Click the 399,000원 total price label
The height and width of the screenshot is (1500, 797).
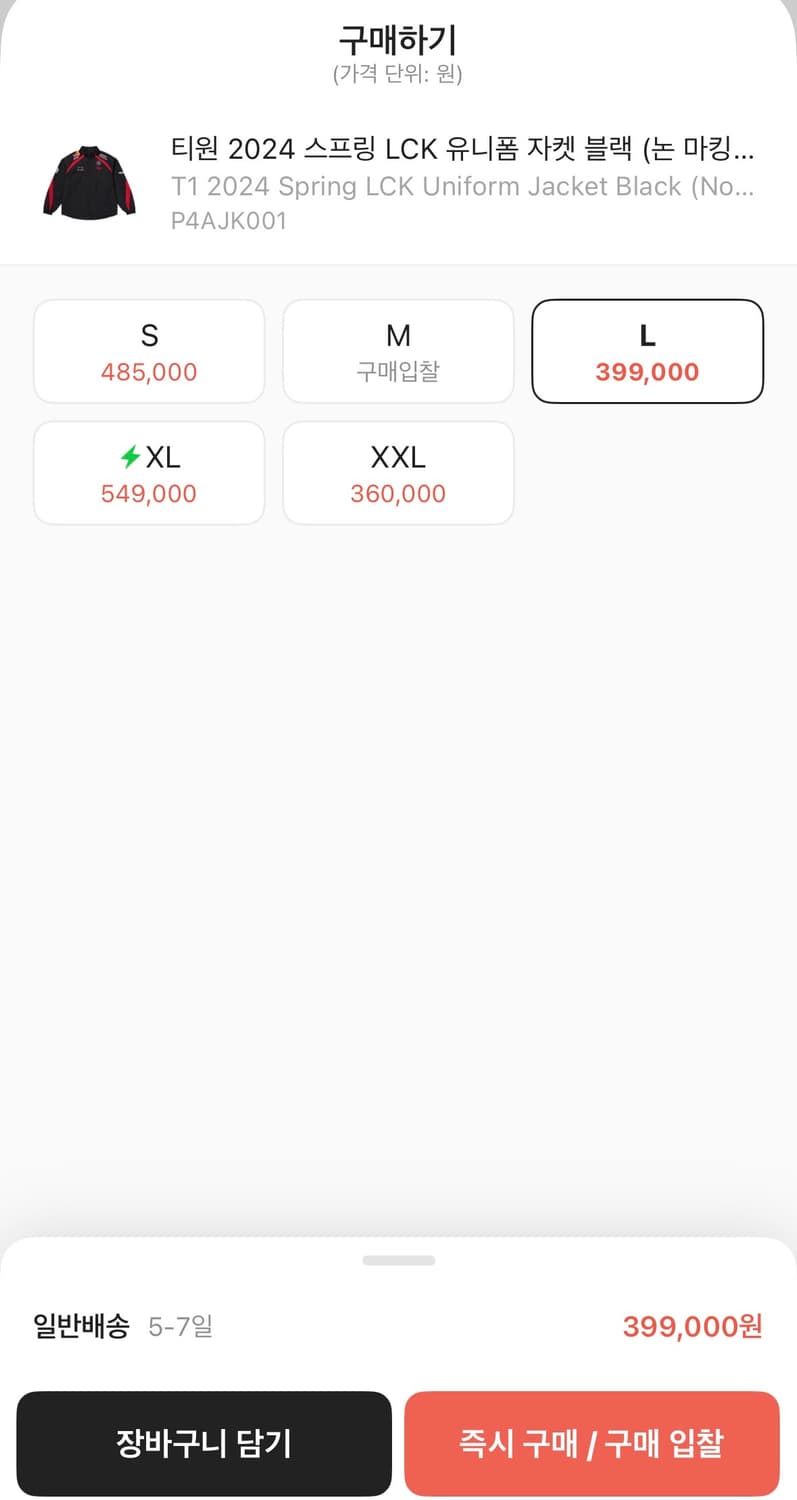[x=690, y=1327]
